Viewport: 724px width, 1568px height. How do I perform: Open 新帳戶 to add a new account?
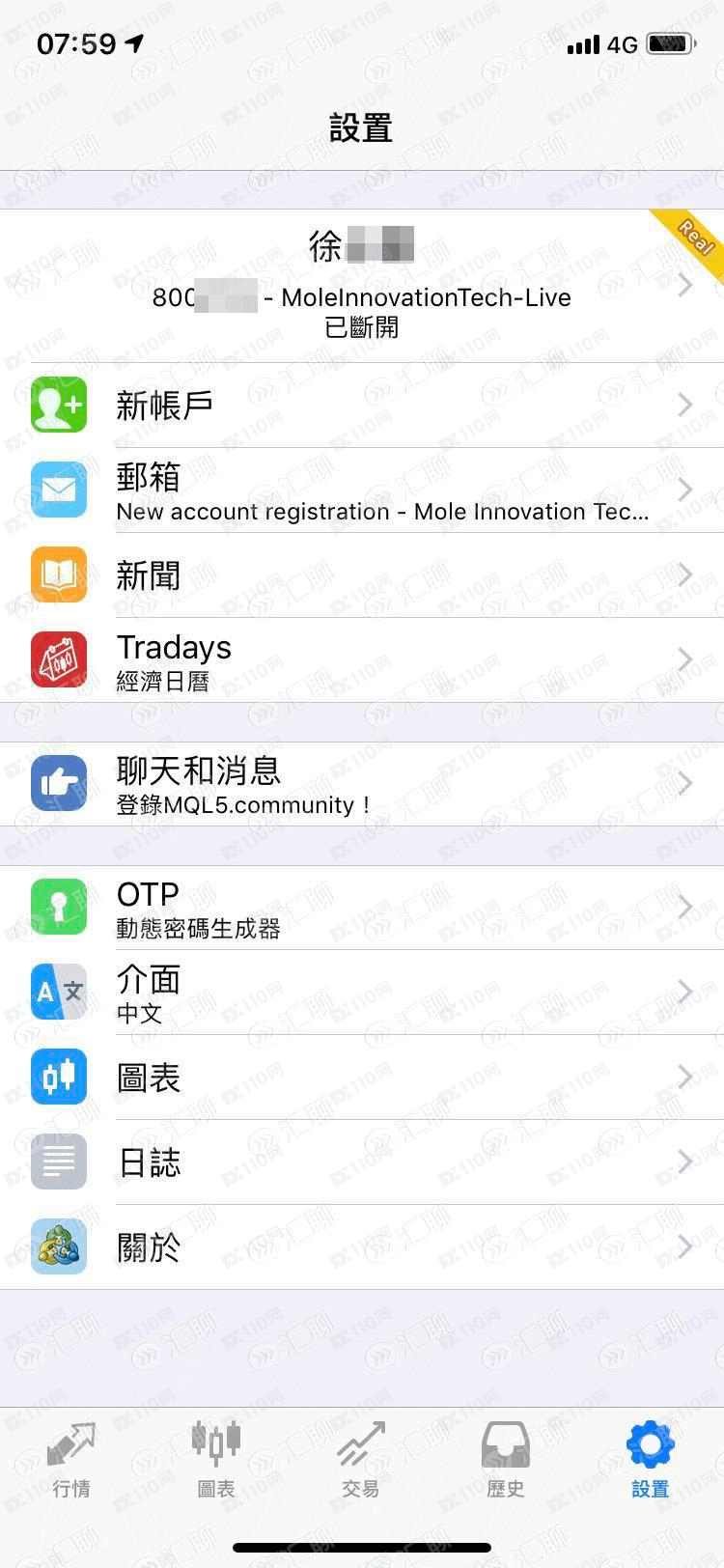pos(361,406)
